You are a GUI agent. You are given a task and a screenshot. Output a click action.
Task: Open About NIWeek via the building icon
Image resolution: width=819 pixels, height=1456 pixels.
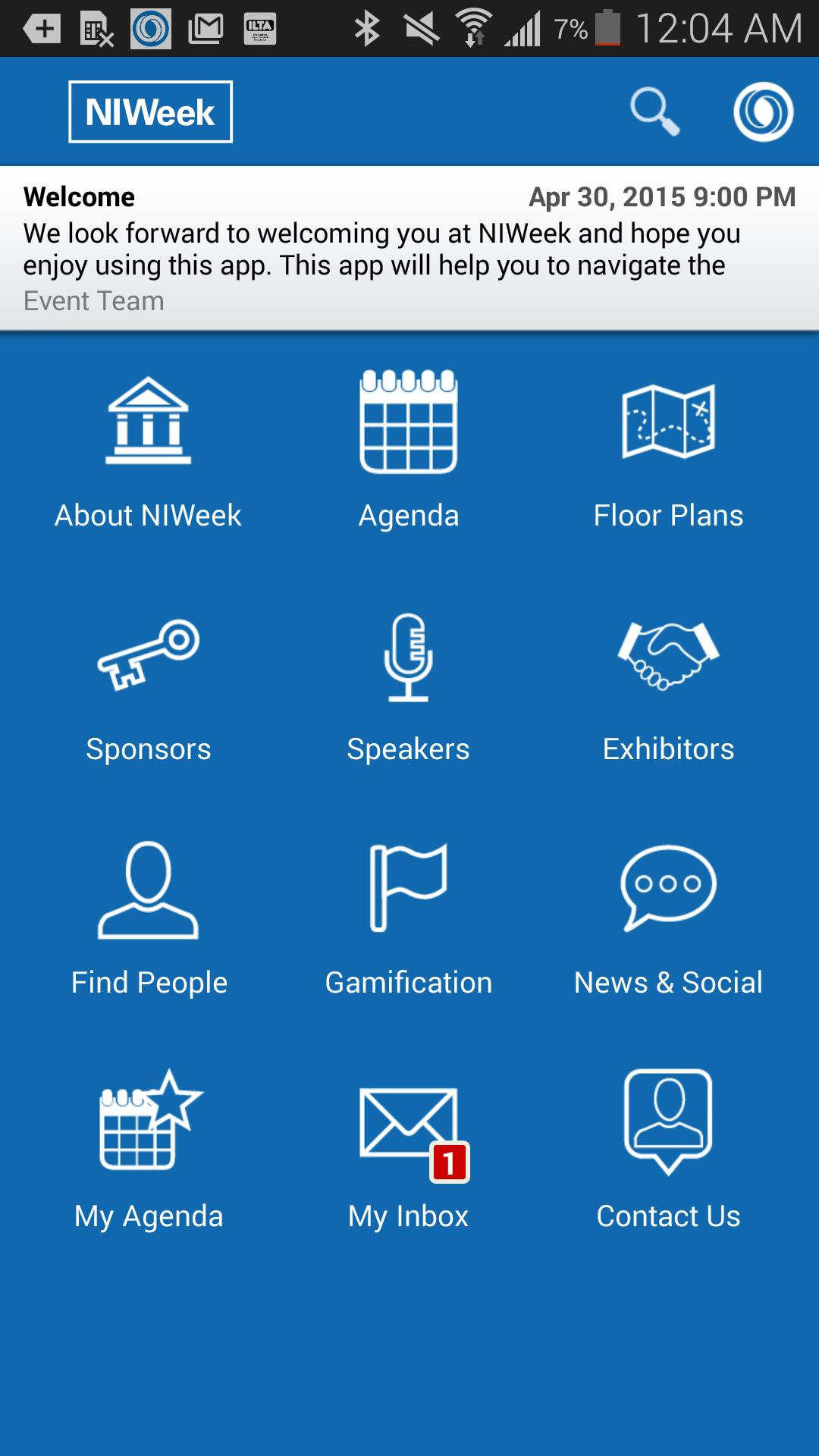(x=150, y=425)
